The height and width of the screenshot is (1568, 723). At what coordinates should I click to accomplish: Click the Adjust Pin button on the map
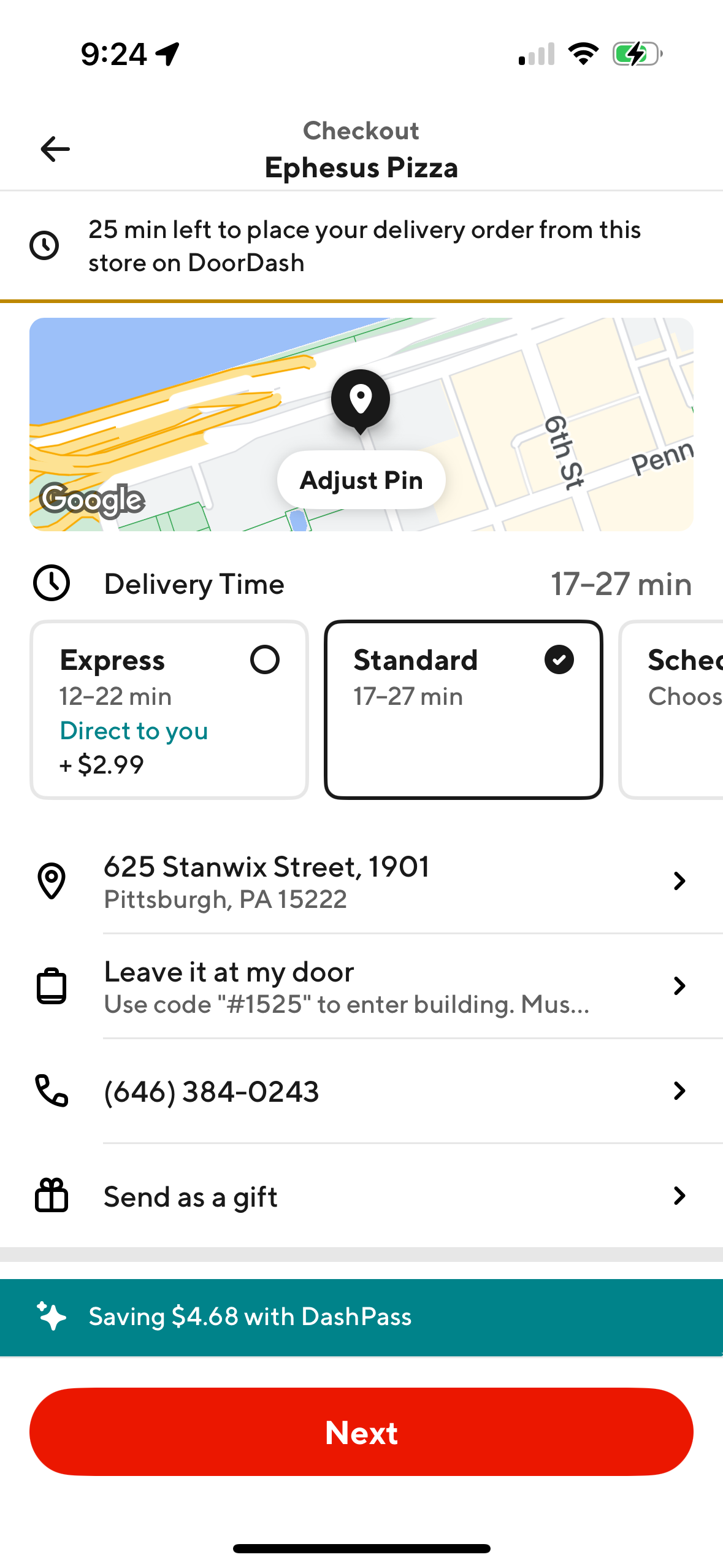(x=361, y=480)
